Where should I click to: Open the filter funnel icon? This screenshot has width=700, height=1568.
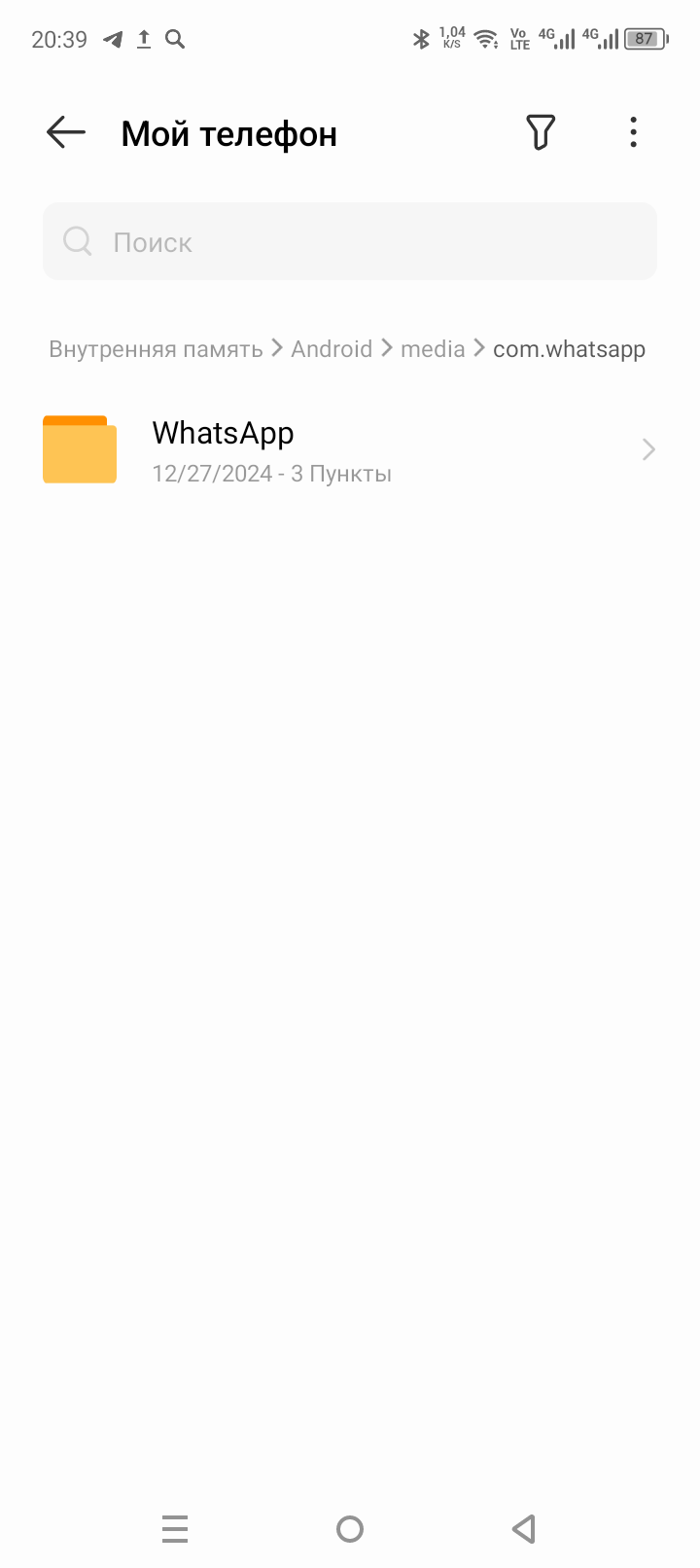pos(541,132)
